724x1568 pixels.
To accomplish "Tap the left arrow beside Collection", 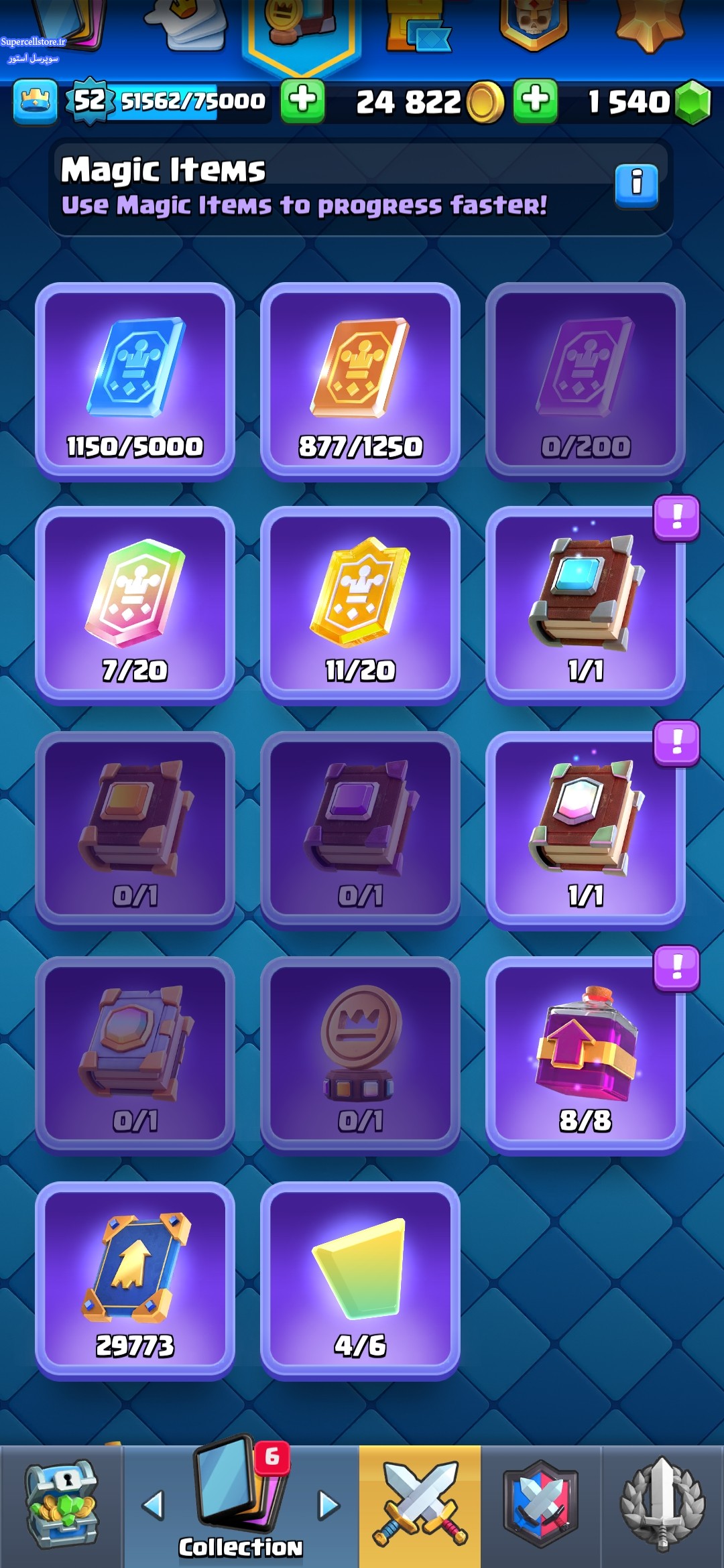I will (x=154, y=1505).
